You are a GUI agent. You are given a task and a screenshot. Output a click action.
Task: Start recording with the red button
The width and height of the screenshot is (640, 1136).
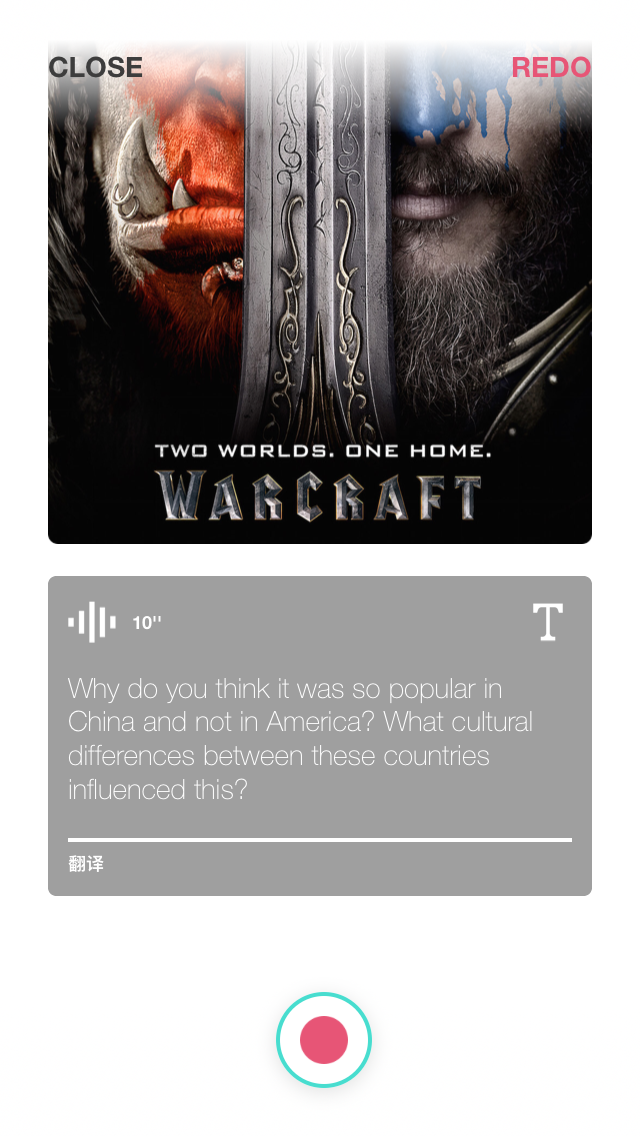pos(324,1040)
